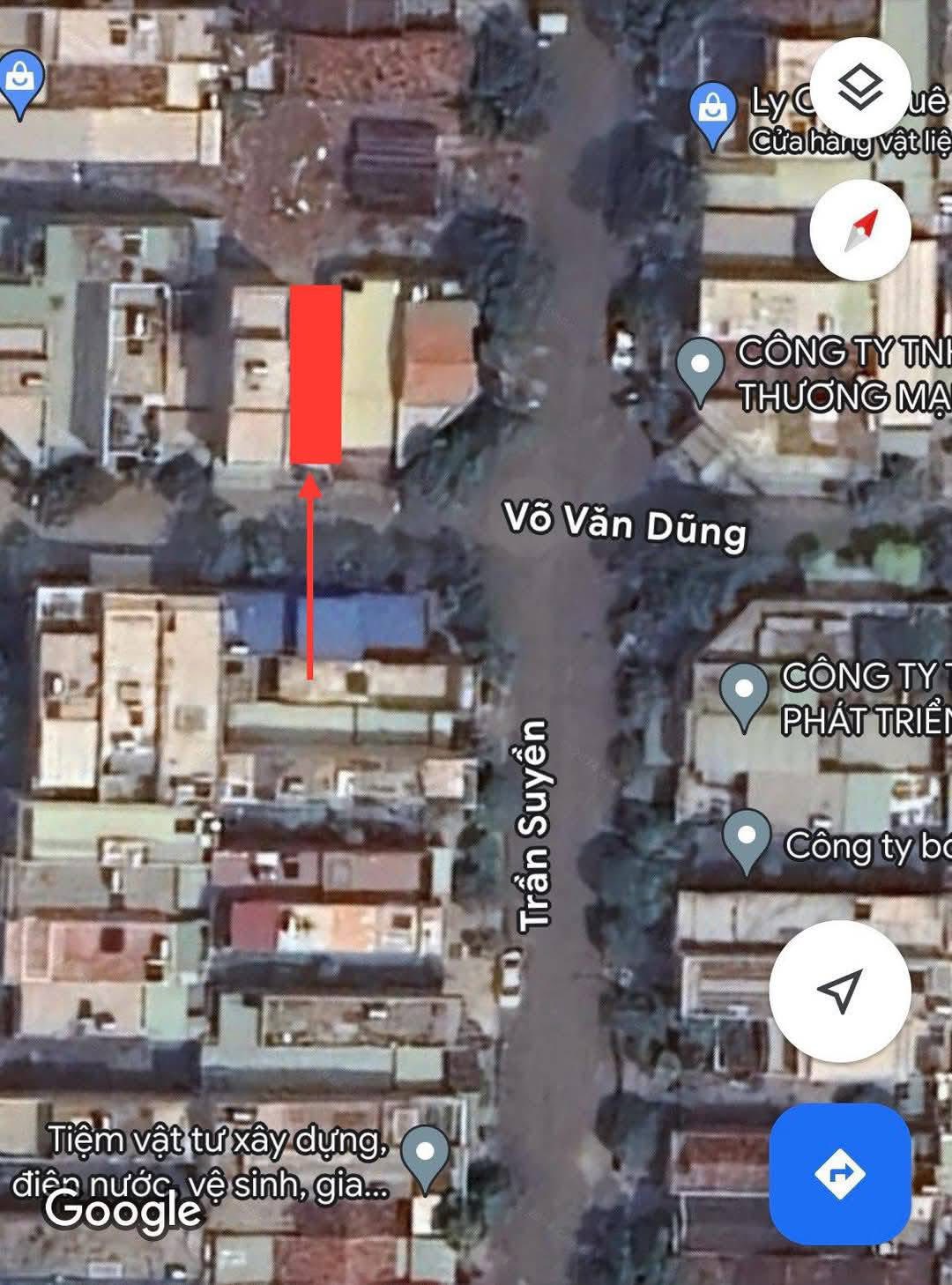
Task: Open the map layers selector
Action: point(859,88)
